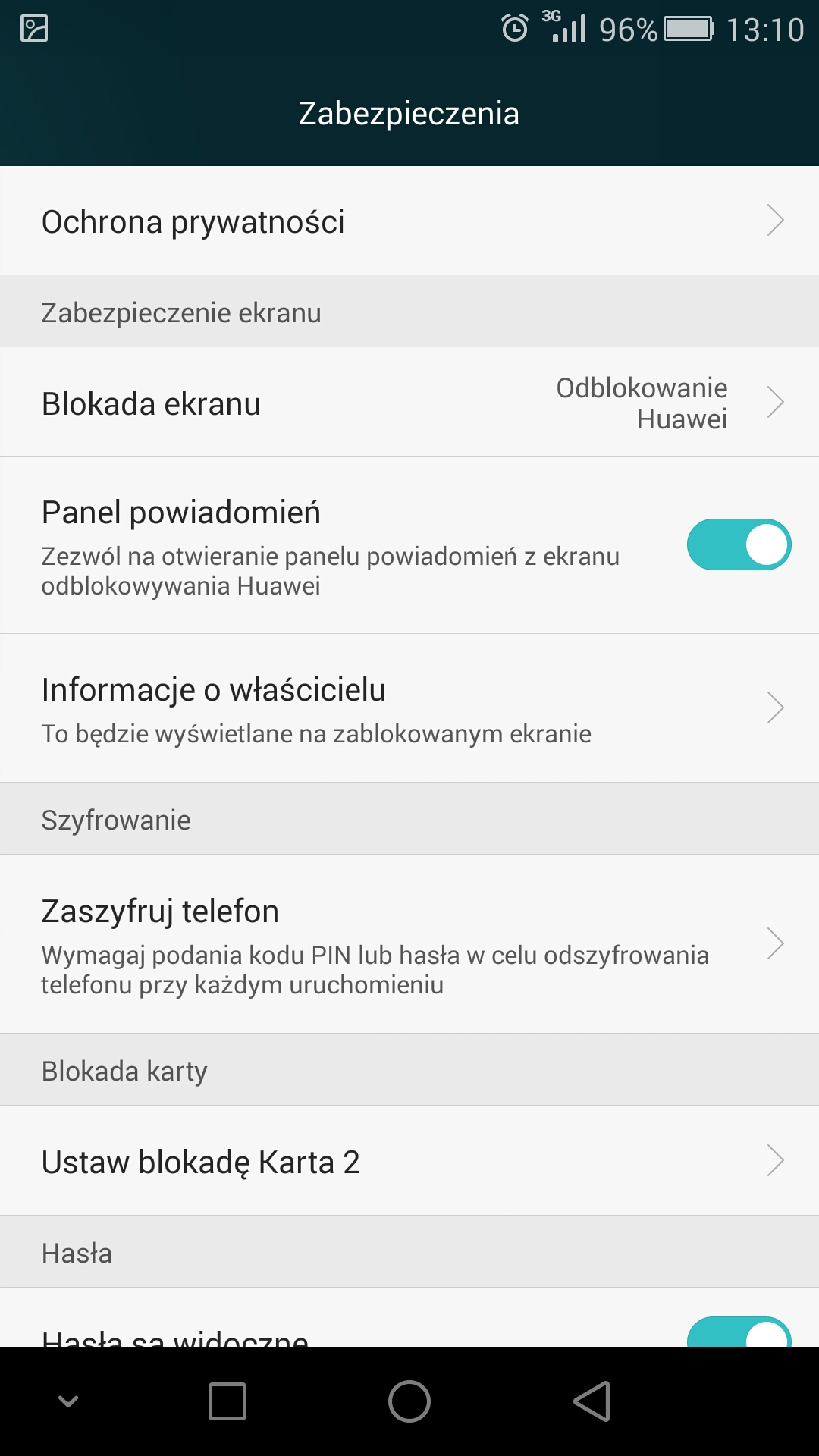Open Blokada ekranu options
Image resolution: width=819 pixels, height=1456 pixels.
click(409, 402)
